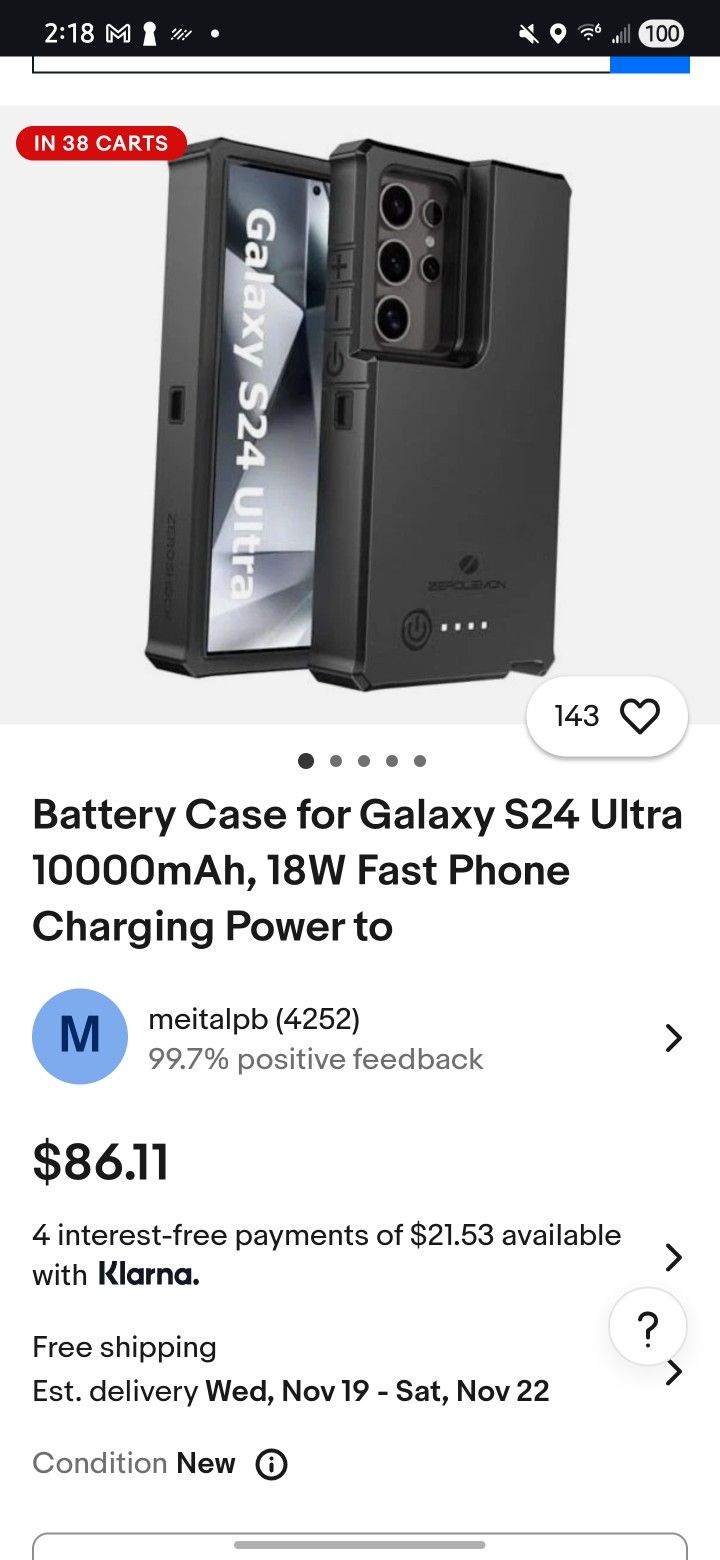Open the condition info circle icon
This screenshot has height=1560, width=720.
270,1463
